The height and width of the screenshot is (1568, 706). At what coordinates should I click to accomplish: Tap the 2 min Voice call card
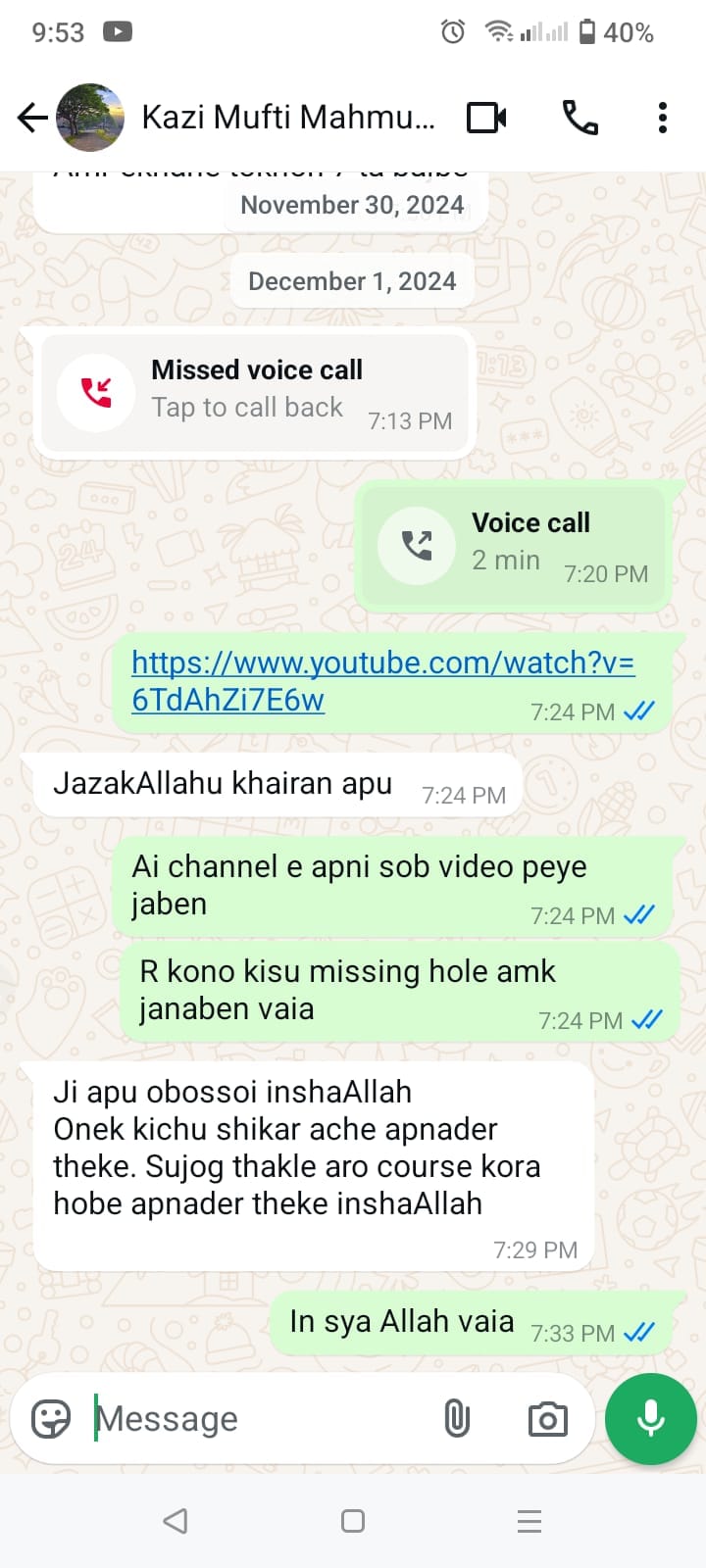515,545
